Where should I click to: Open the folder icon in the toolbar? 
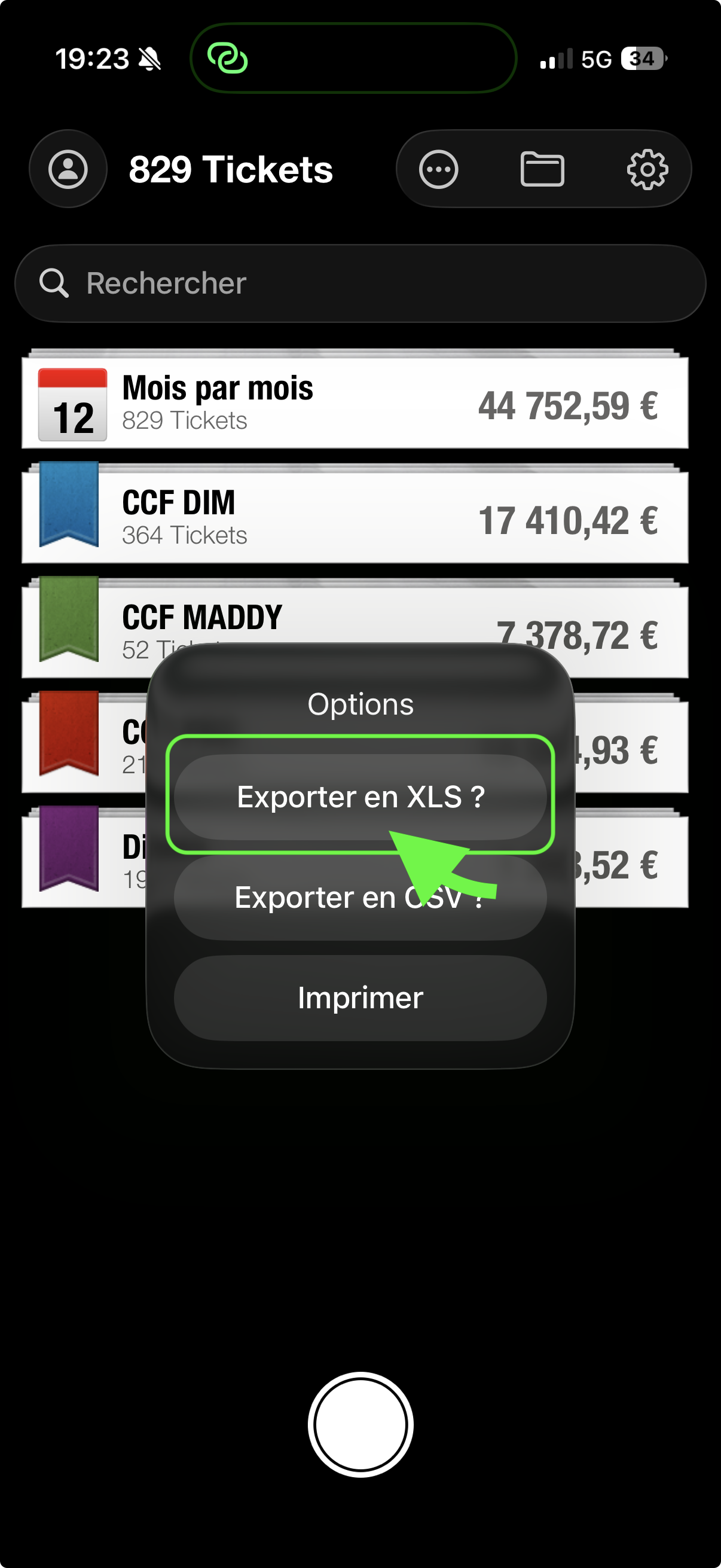click(543, 169)
